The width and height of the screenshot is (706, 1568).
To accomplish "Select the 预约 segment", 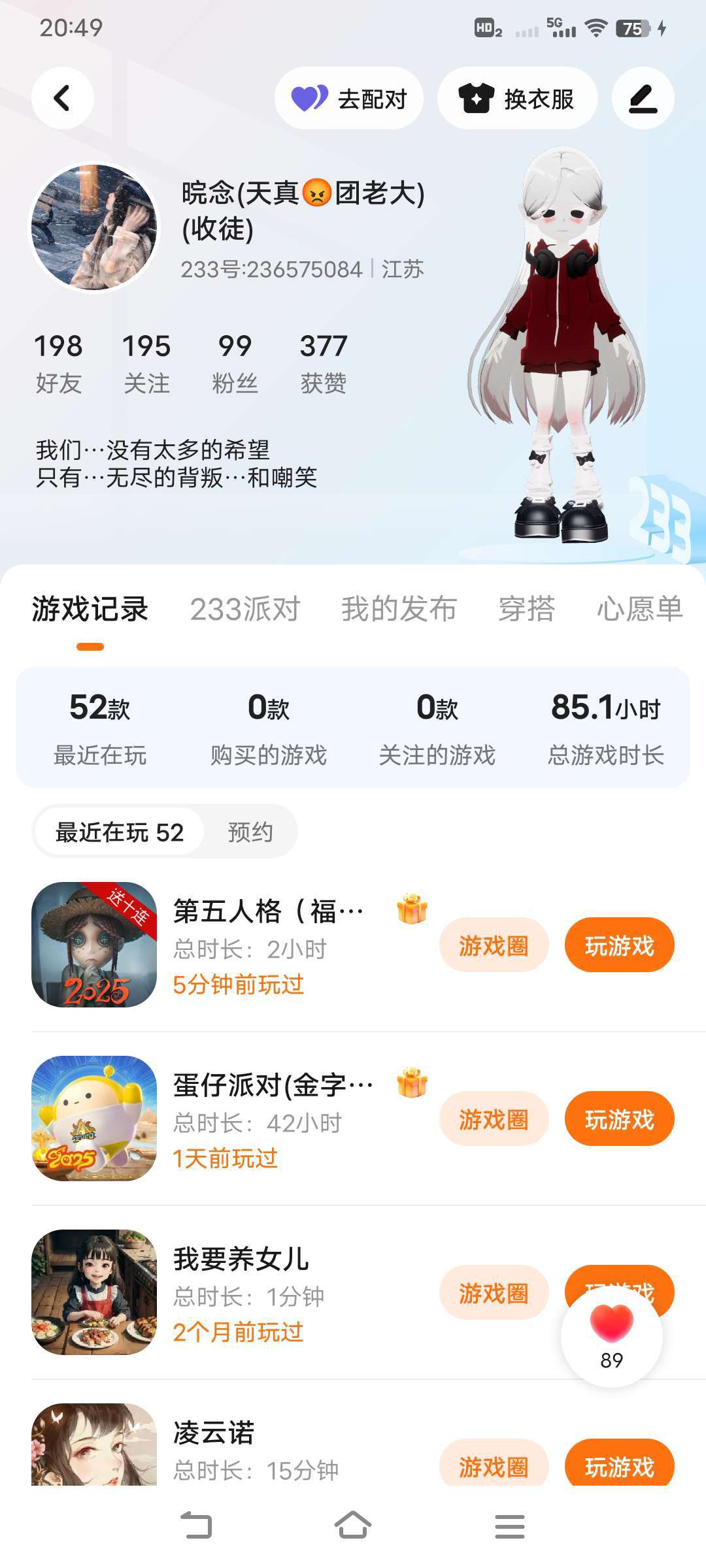I will (x=250, y=832).
